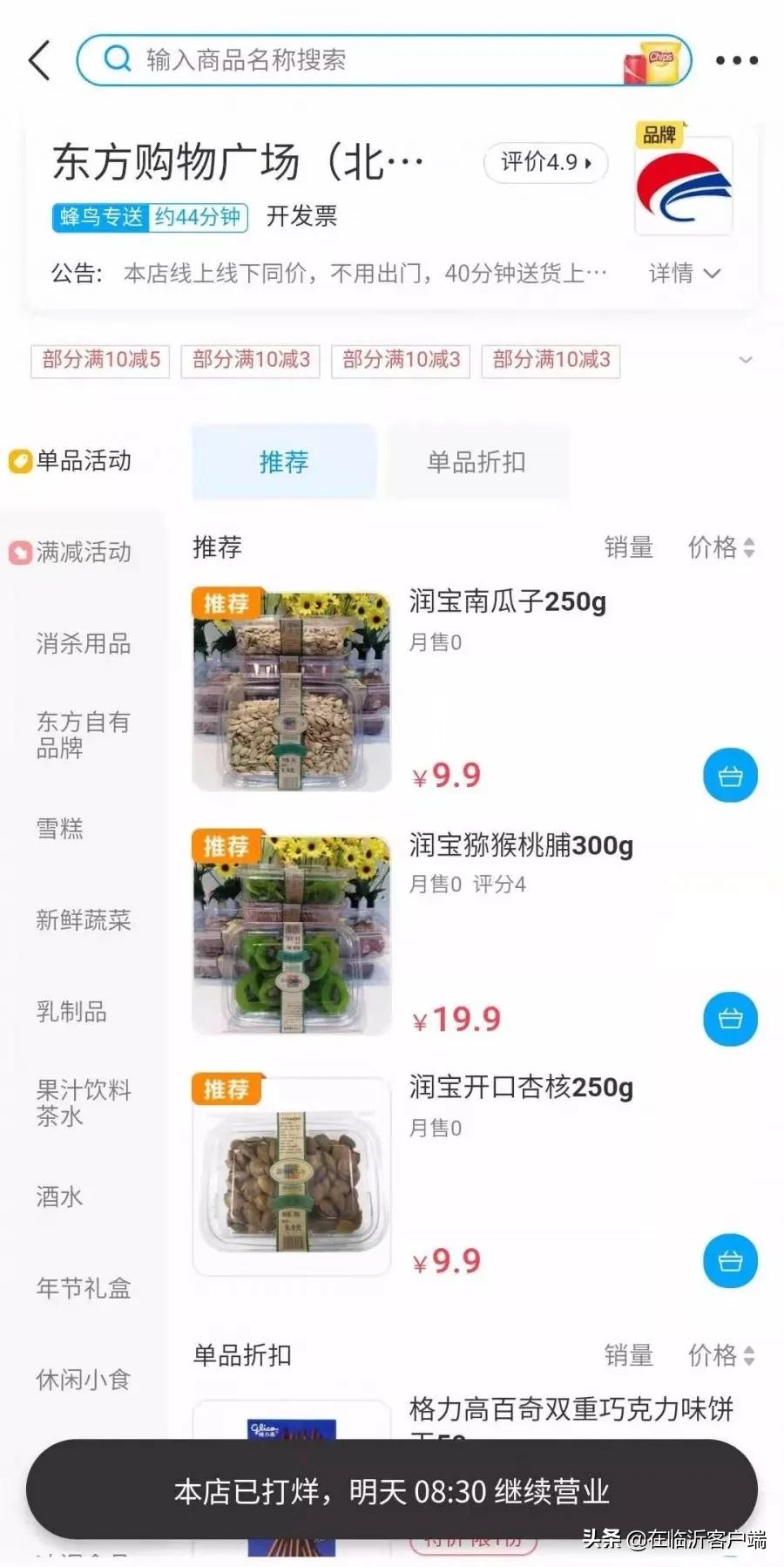Viewport: 784px width, 1567px height.
Task: Expand the coupon list with the chevron
Action: pos(746,360)
